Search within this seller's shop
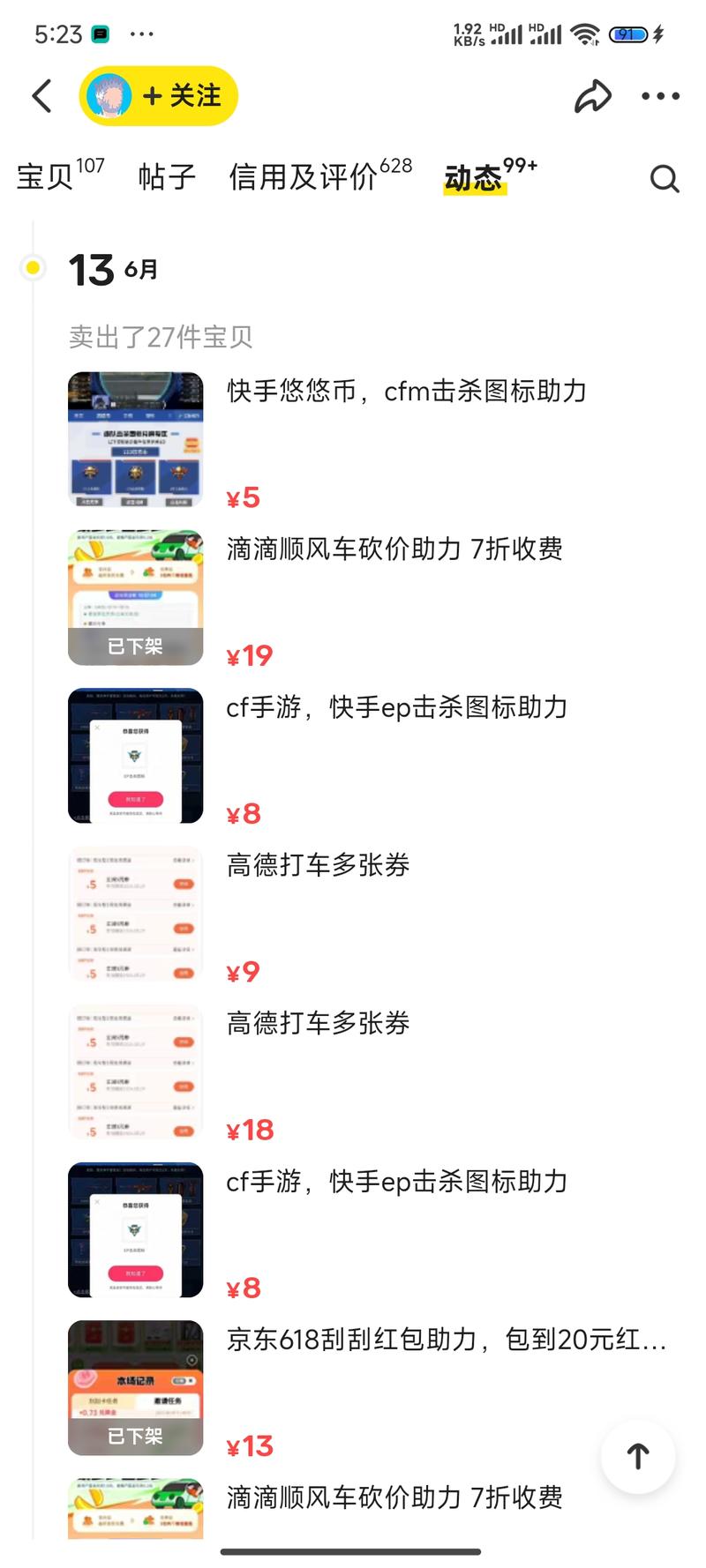Image resolution: width=706 pixels, height=1568 pixels. (665, 178)
